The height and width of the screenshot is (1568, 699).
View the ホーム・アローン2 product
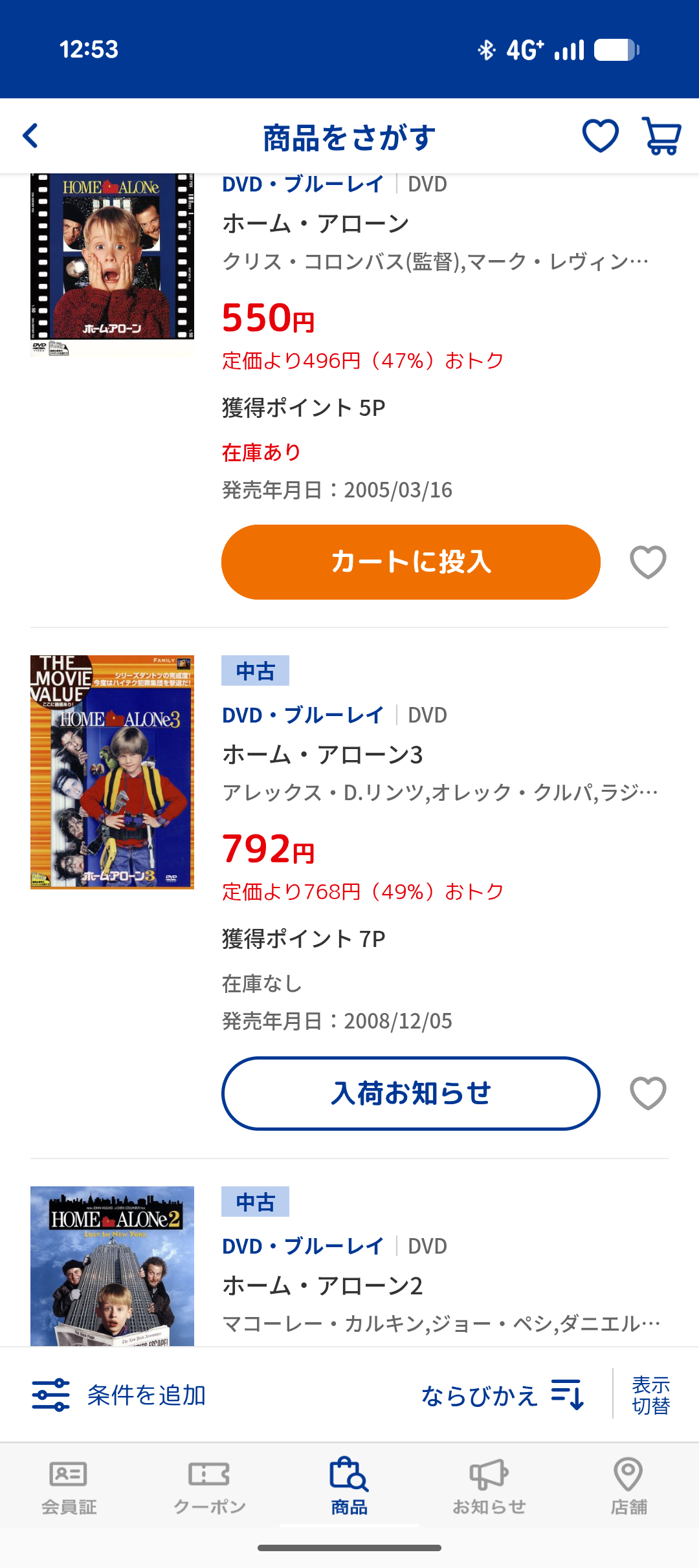[x=322, y=1285]
